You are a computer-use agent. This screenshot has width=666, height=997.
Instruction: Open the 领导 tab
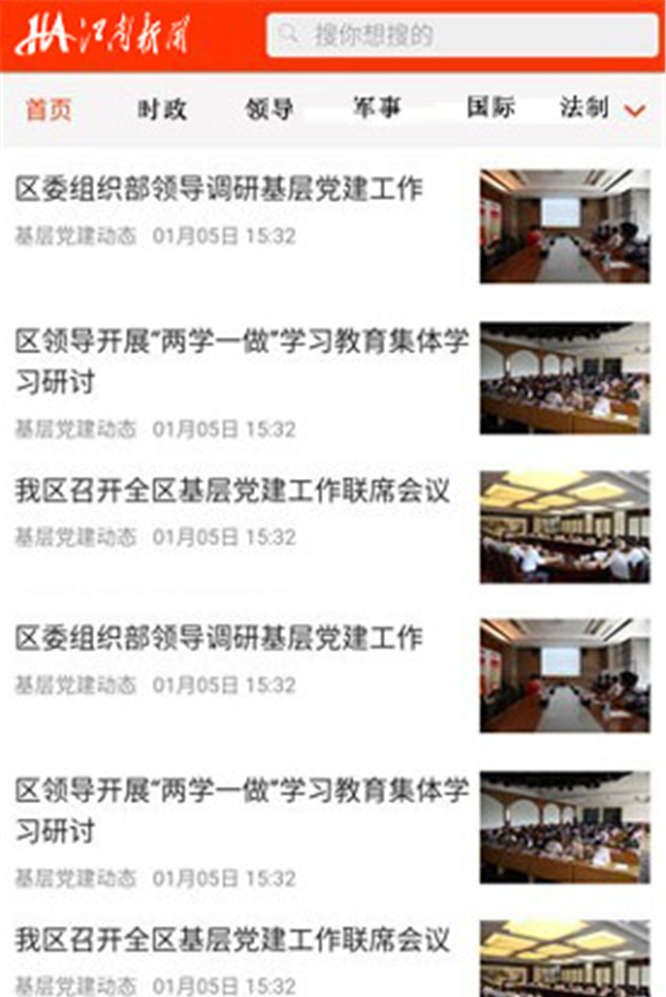[269, 110]
